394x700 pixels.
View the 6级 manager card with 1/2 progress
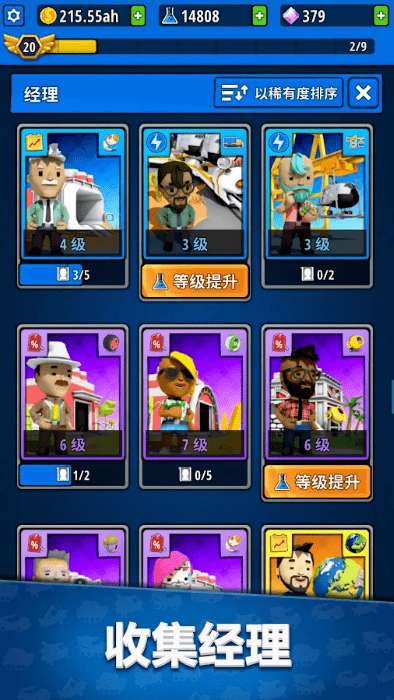coord(73,407)
